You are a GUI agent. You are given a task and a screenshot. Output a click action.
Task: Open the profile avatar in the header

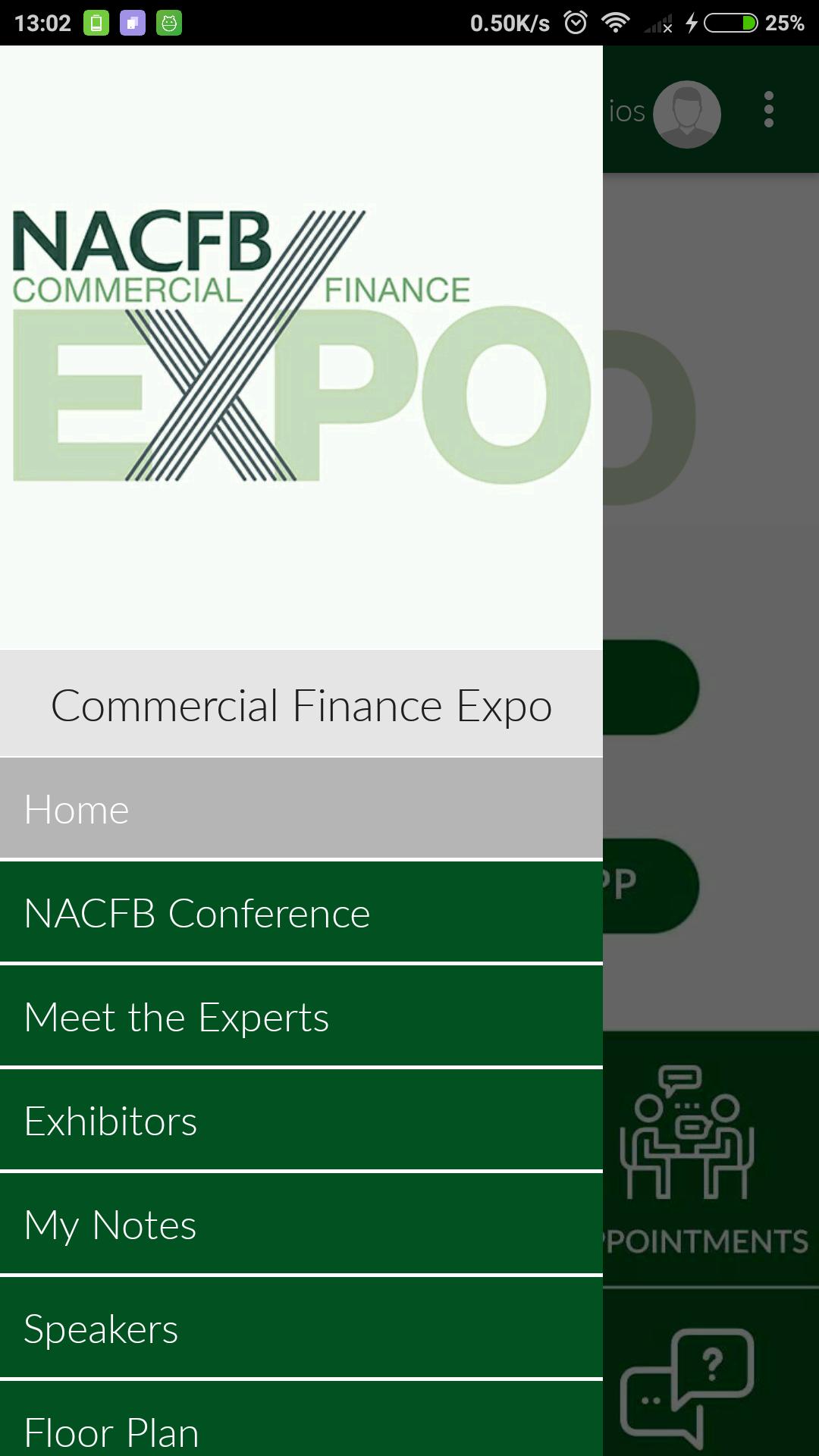pos(686,112)
